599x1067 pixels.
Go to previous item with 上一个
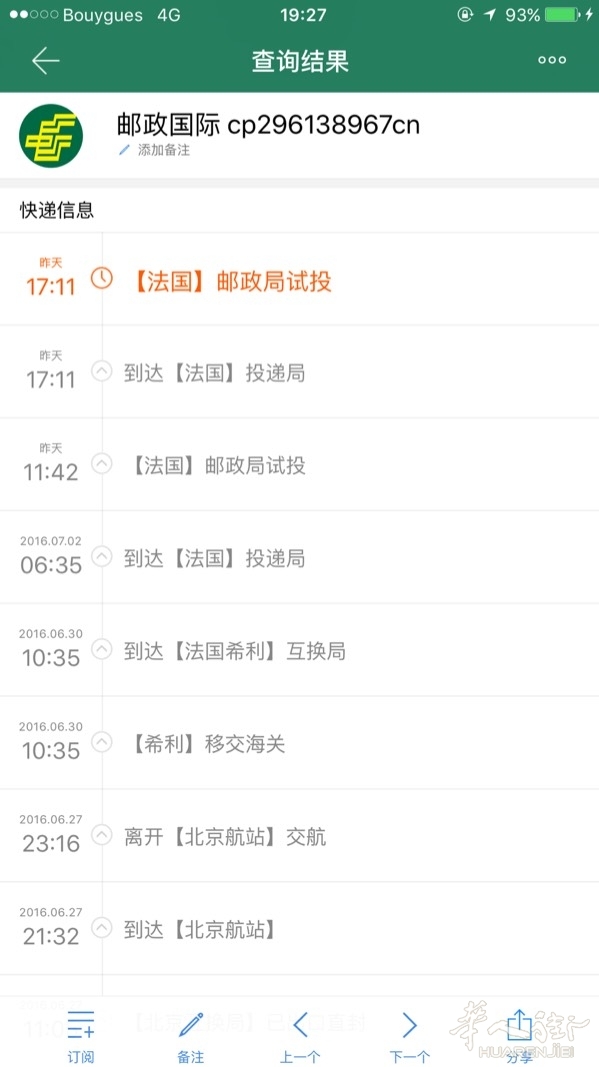(300, 1036)
